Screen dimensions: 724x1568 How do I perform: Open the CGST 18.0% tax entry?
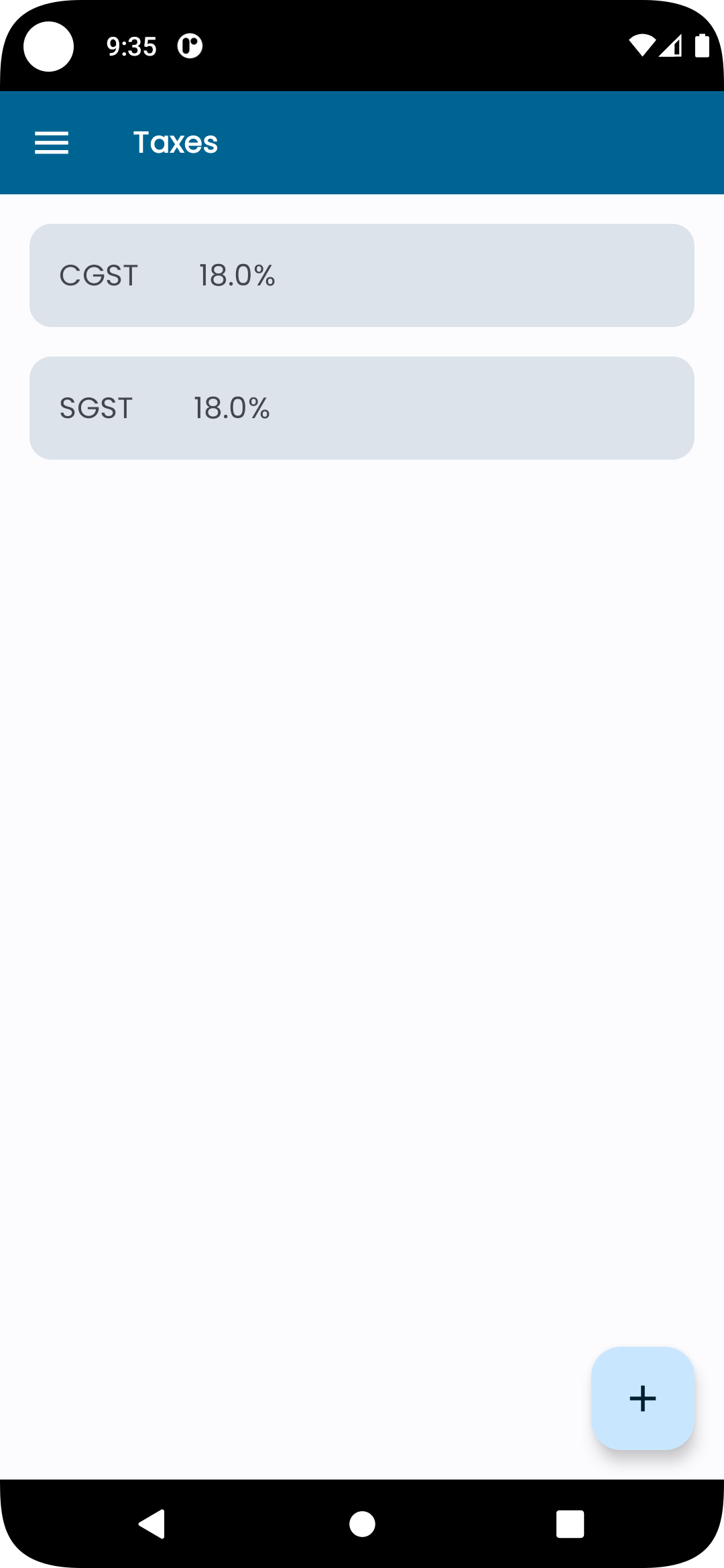pyautogui.click(x=361, y=275)
